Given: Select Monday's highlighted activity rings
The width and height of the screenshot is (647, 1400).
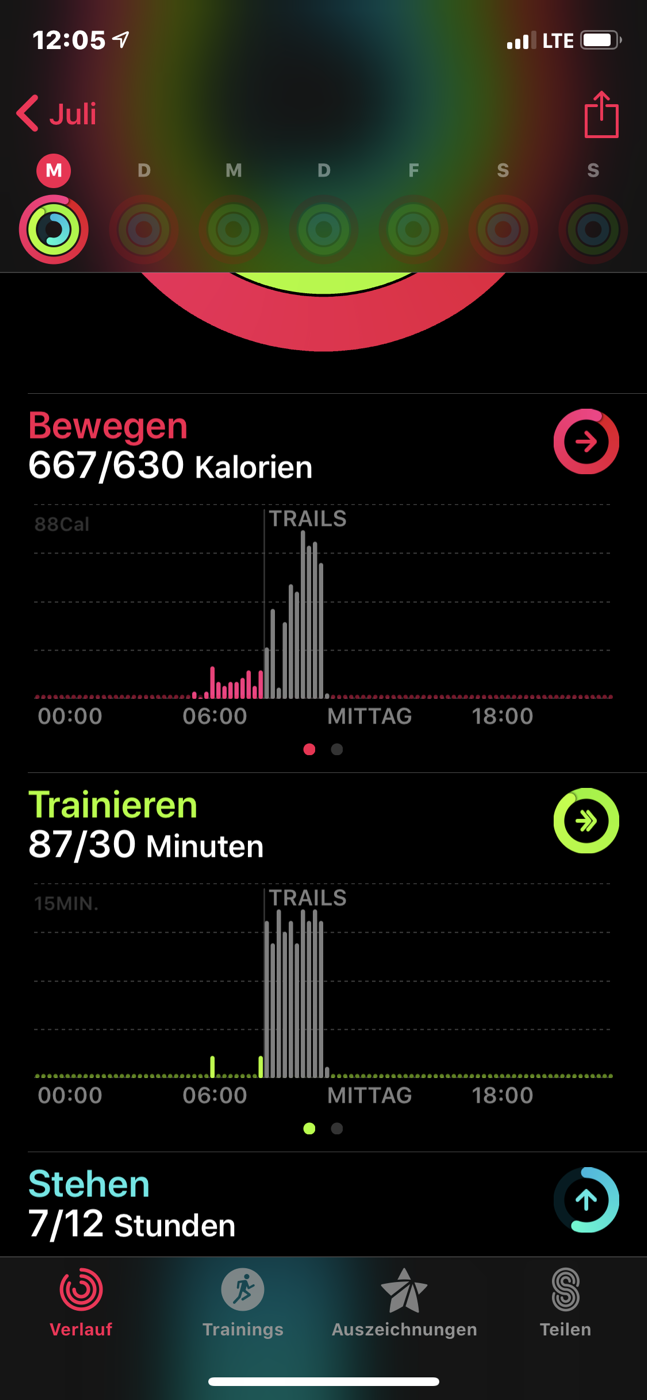Looking at the screenshot, I should [54, 229].
